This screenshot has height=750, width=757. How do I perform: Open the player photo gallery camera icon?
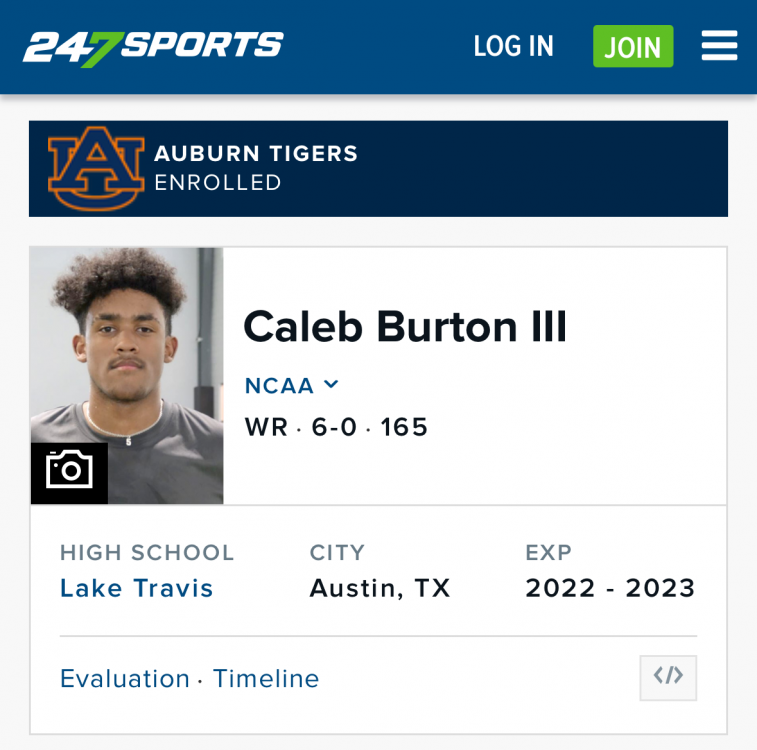[x=69, y=470]
